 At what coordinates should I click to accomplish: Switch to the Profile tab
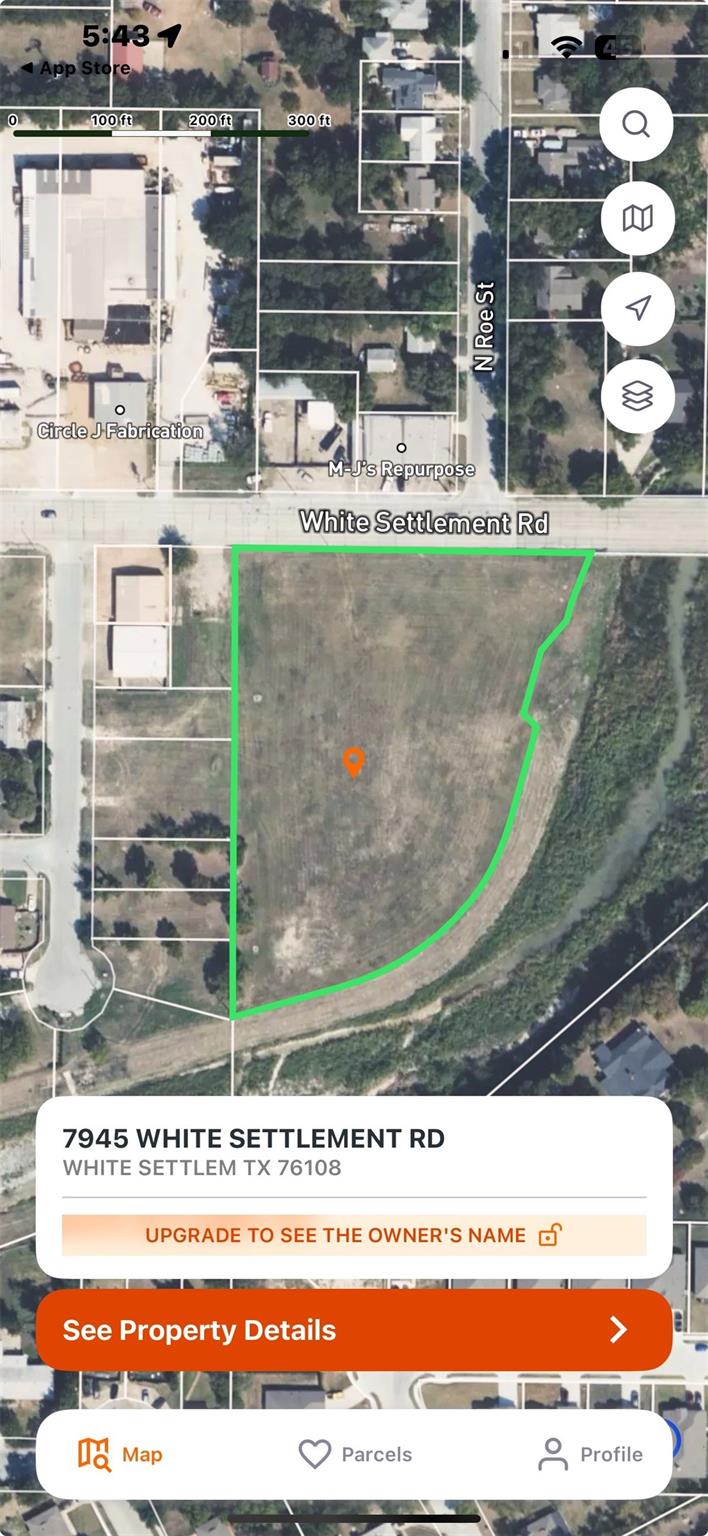[590, 1454]
